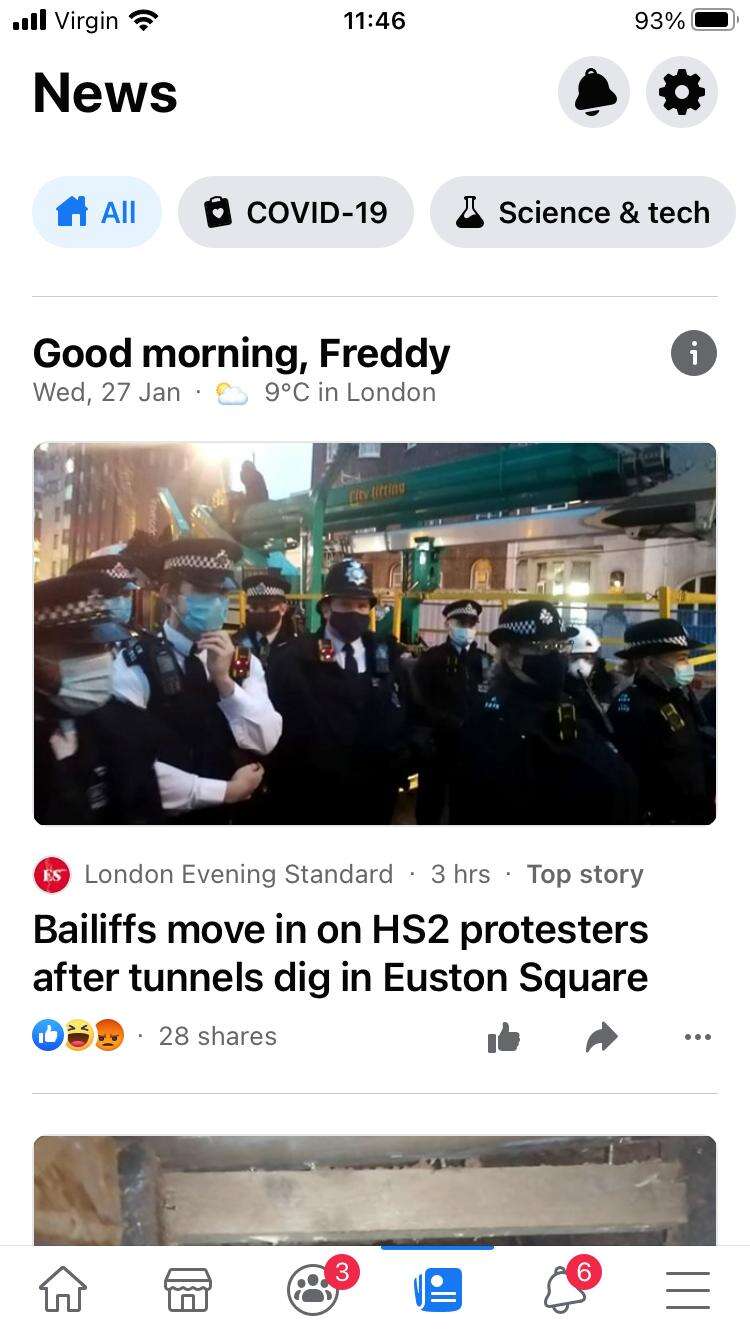Open the HS2 protesters story photo

(x=375, y=634)
